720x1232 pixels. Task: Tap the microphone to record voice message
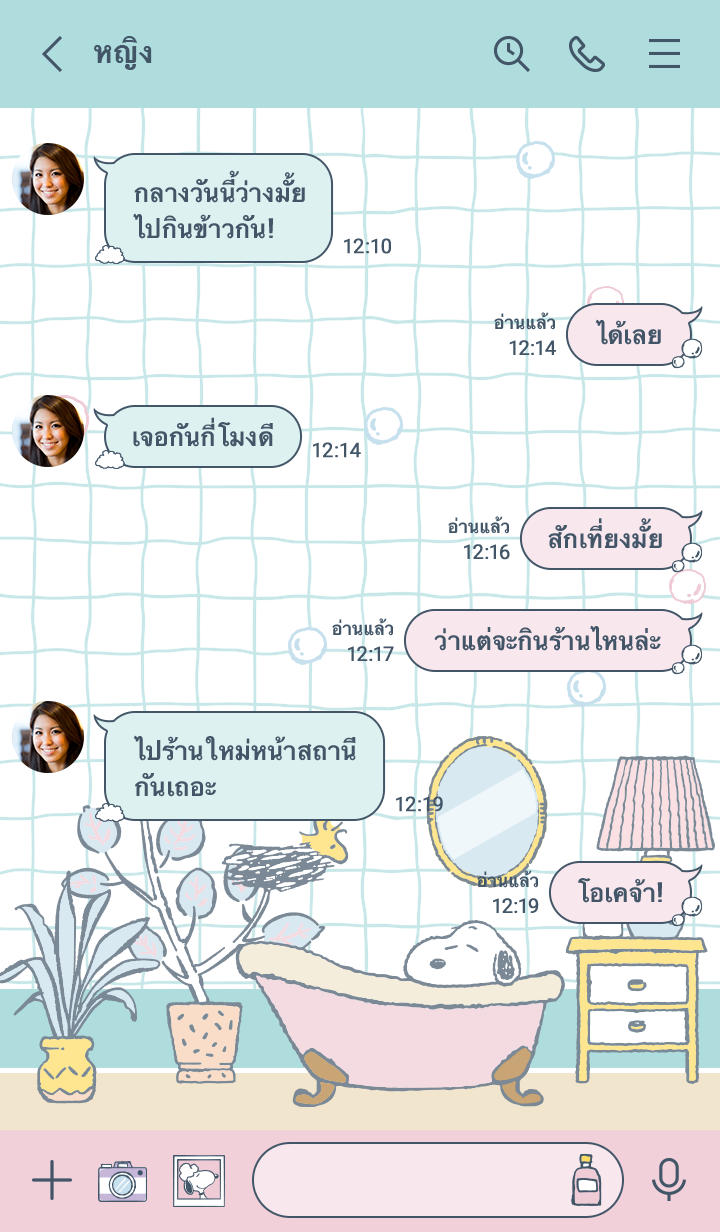click(668, 1181)
